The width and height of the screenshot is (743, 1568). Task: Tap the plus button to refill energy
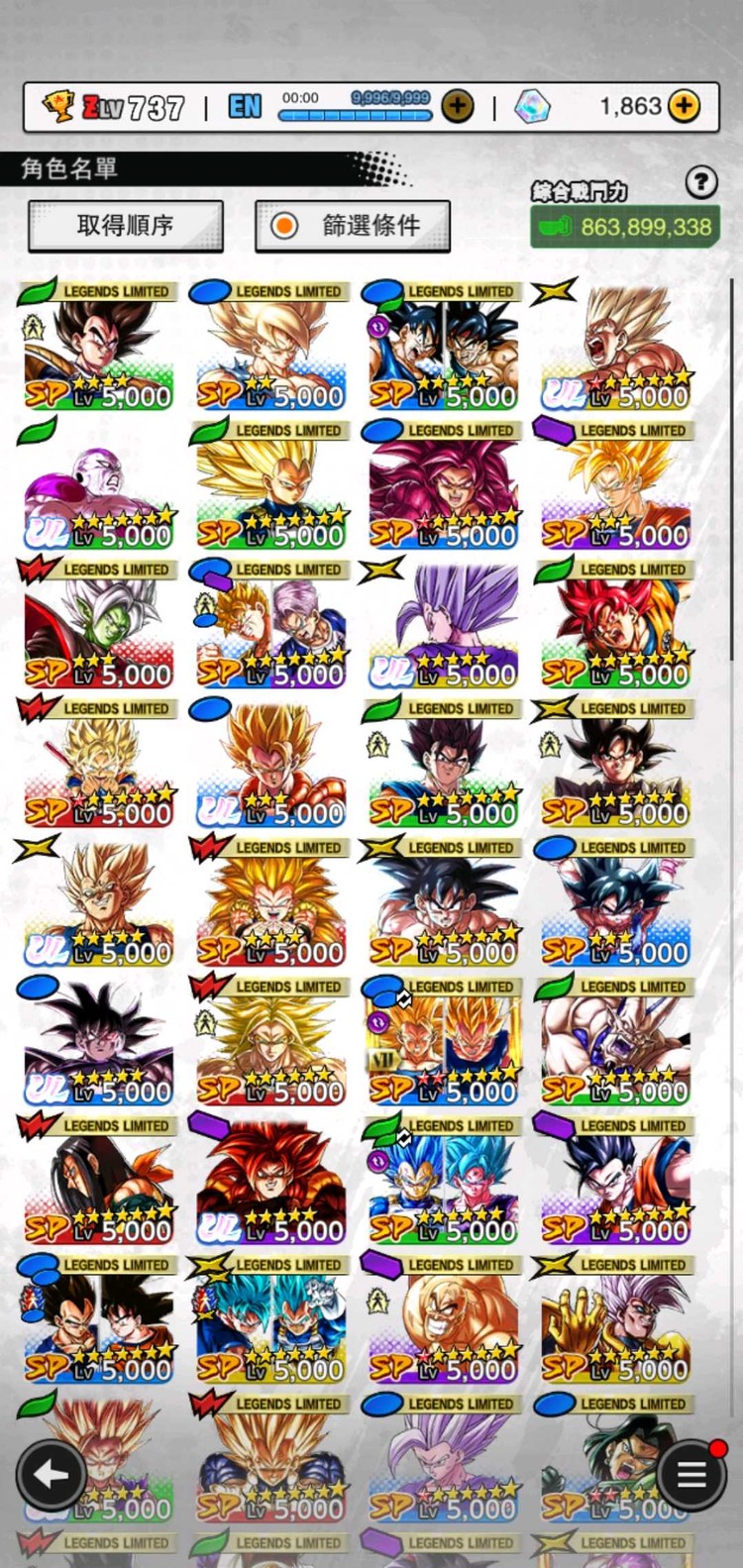tap(458, 106)
